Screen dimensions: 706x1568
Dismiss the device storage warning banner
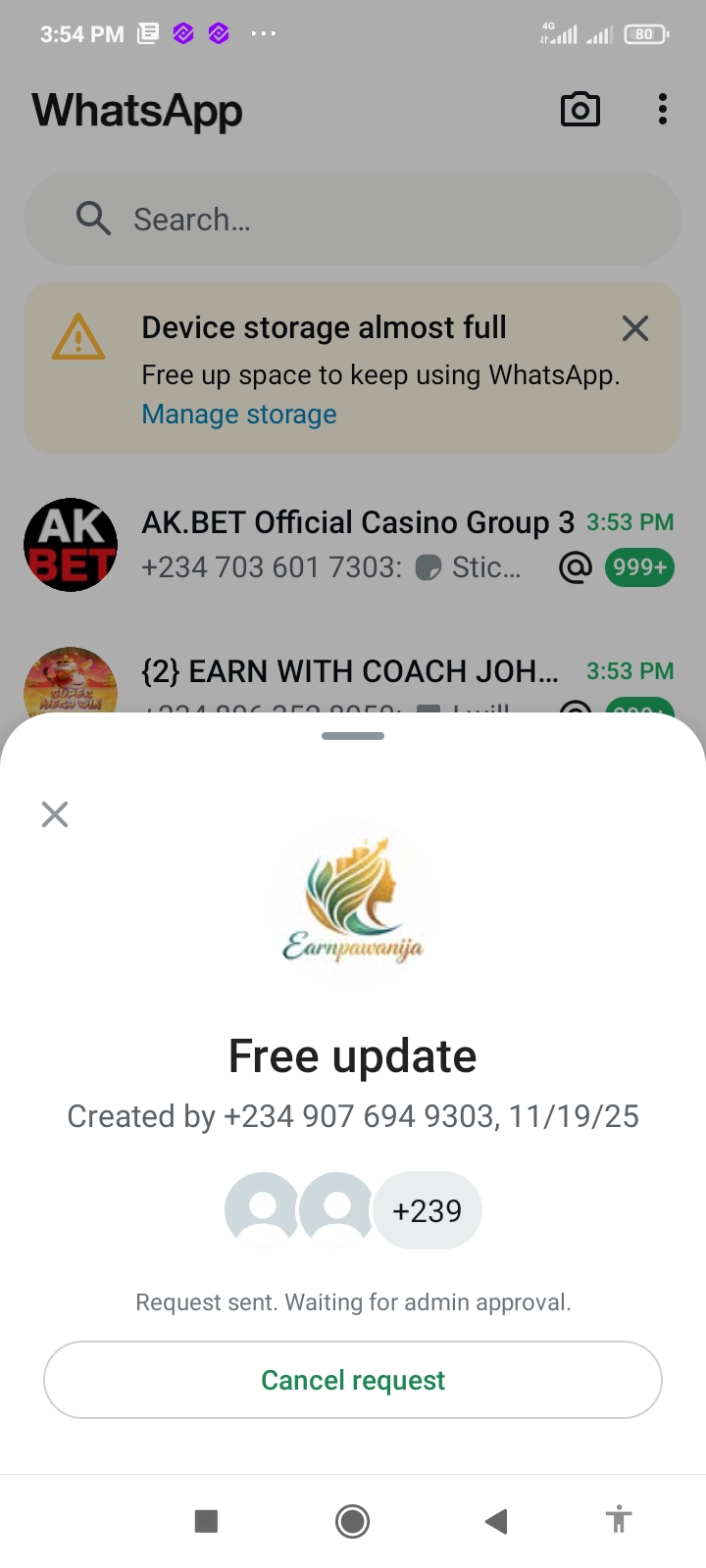pyautogui.click(x=635, y=328)
